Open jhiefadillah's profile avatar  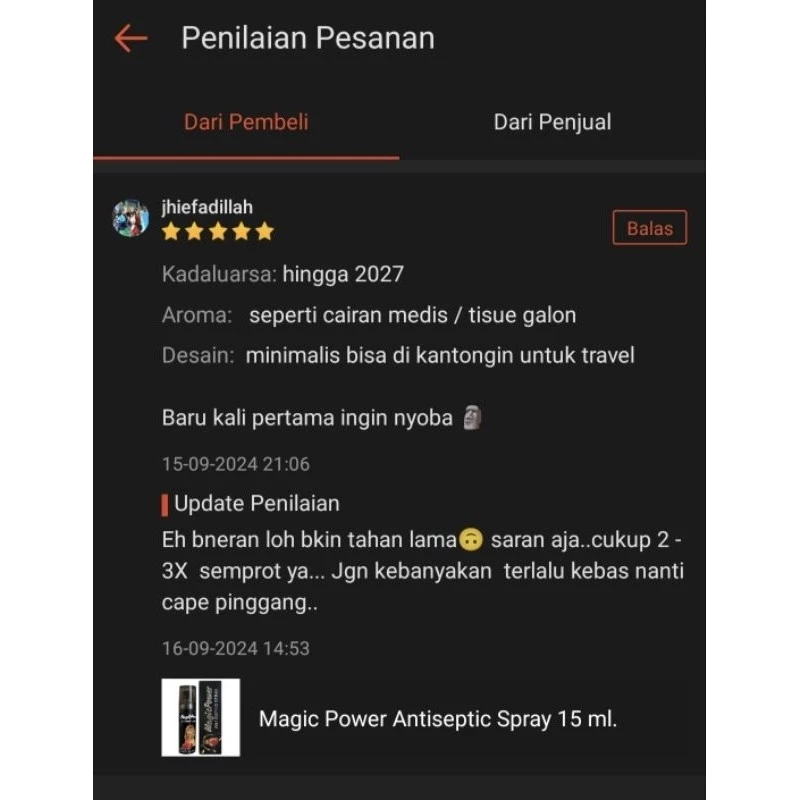pyautogui.click(x=131, y=218)
